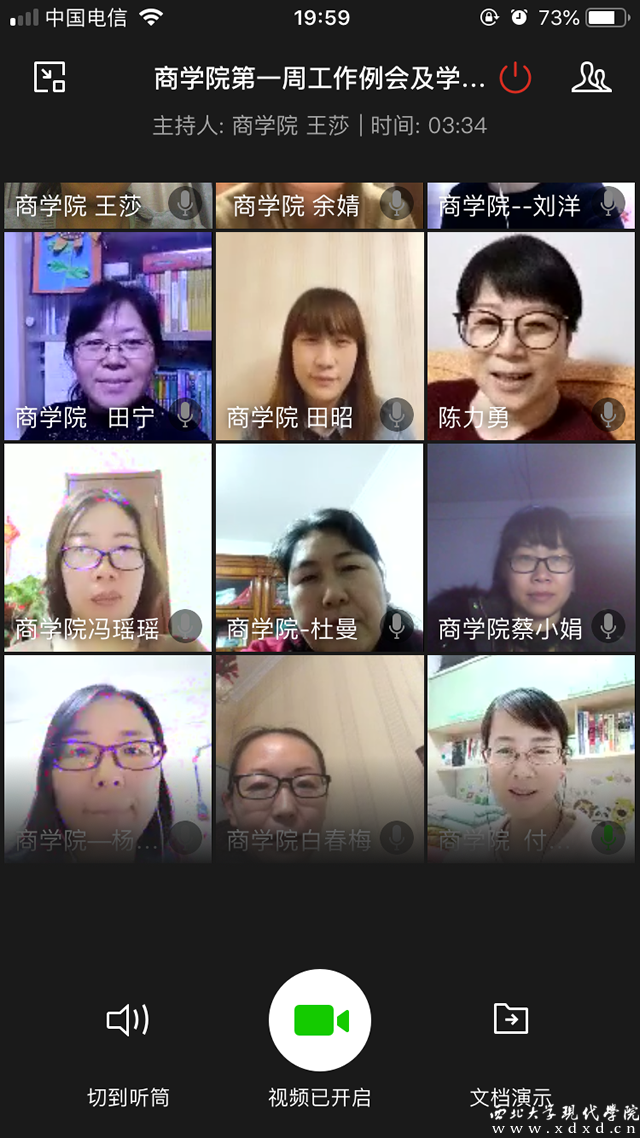The width and height of the screenshot is (640, 1138).
Task: Tap the red power icon to leave meeting
Action: [515, 78]
